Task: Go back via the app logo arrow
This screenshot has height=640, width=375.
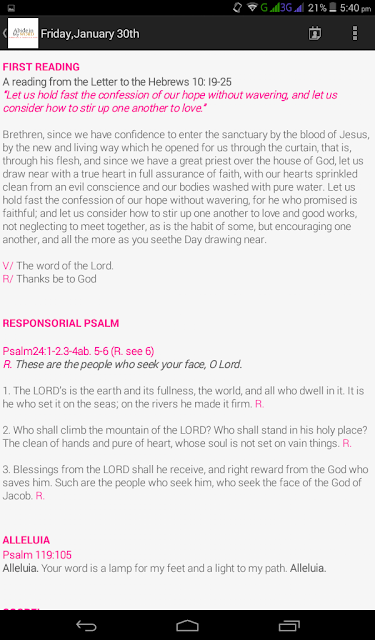Action: (20, 33)
